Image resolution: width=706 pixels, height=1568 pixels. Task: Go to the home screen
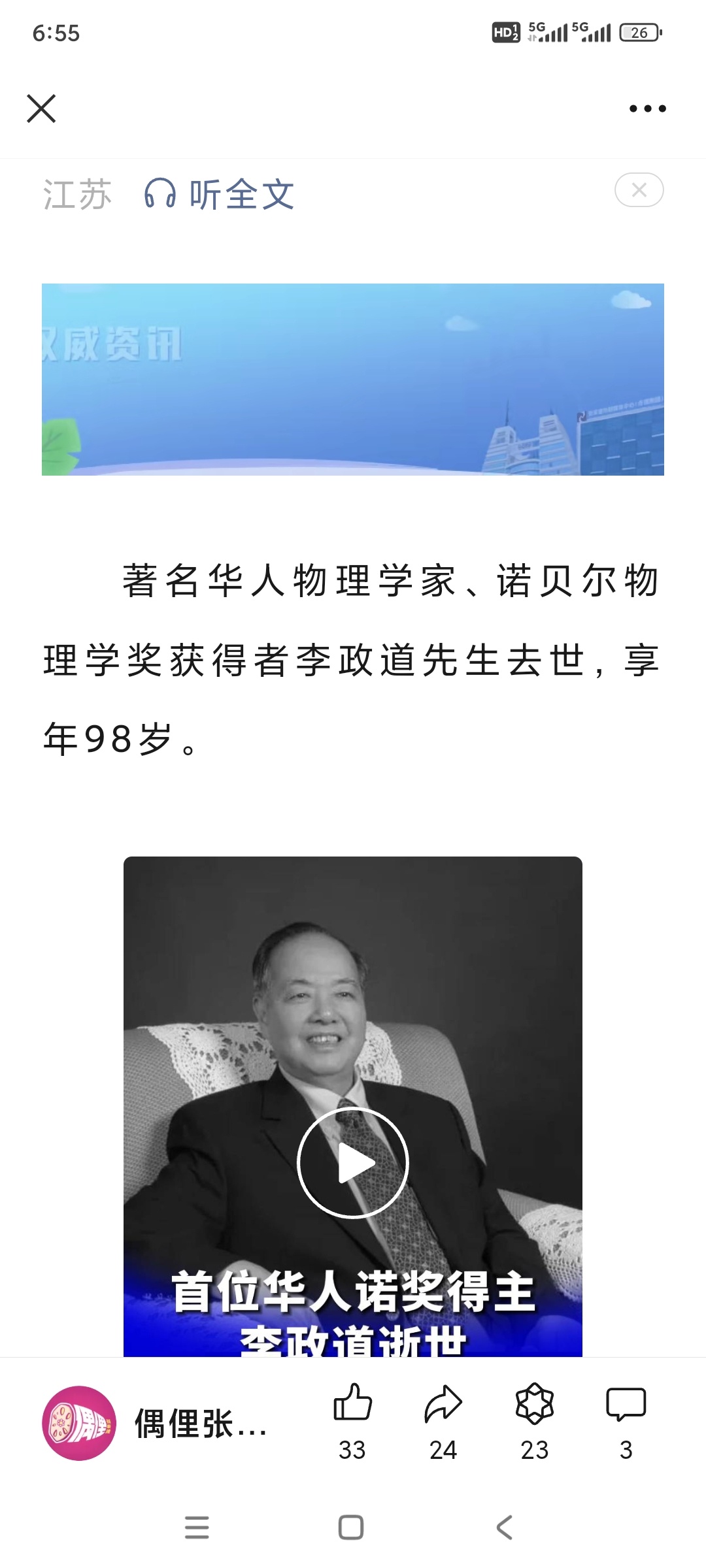coord(351,1527)
